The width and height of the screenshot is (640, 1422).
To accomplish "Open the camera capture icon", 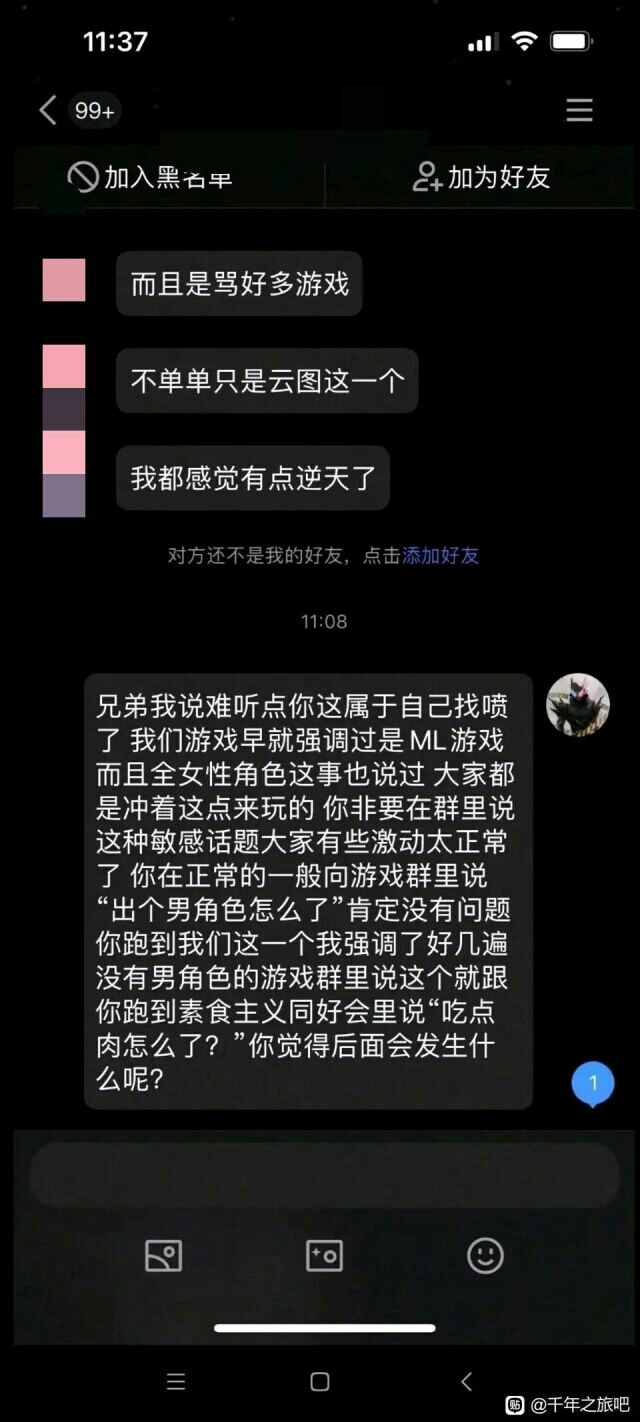I will (x=324, y=1255).
